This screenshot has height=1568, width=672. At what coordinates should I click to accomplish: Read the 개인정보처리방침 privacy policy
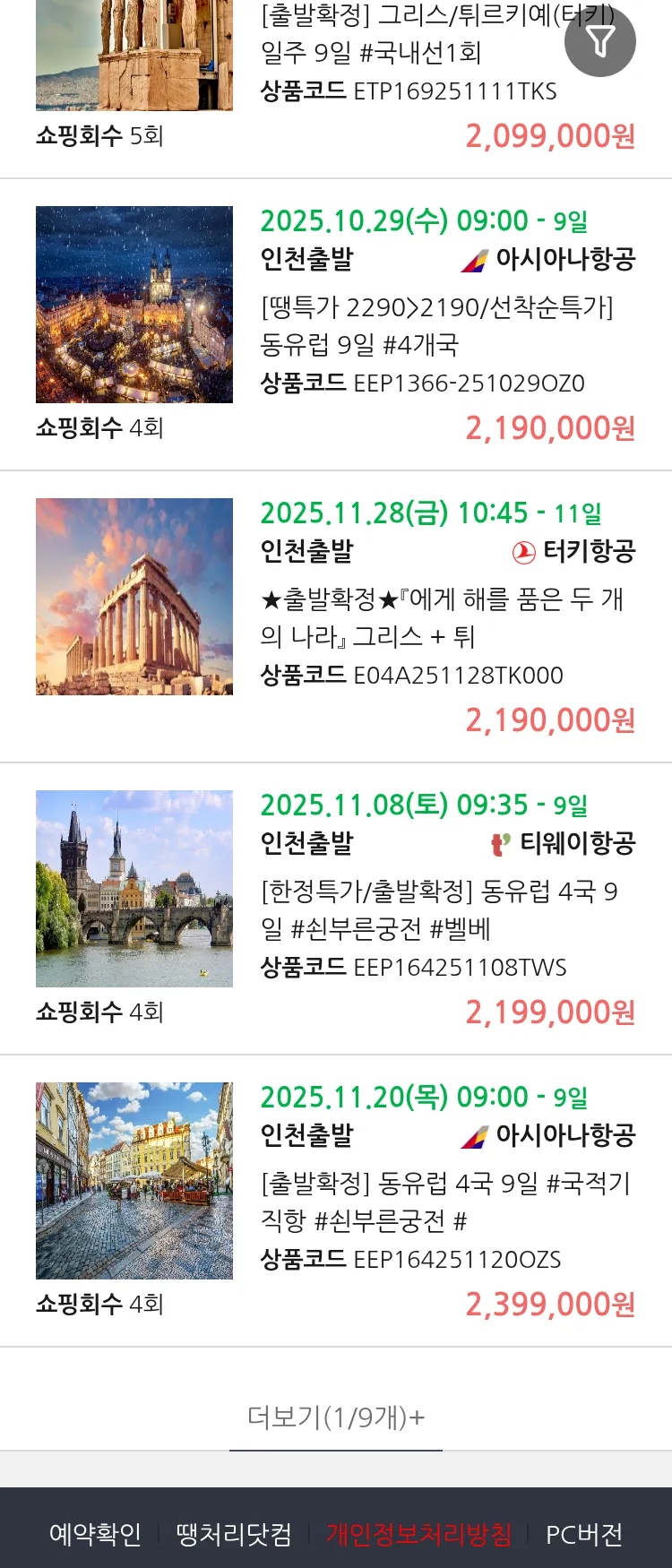[418, 1534]
